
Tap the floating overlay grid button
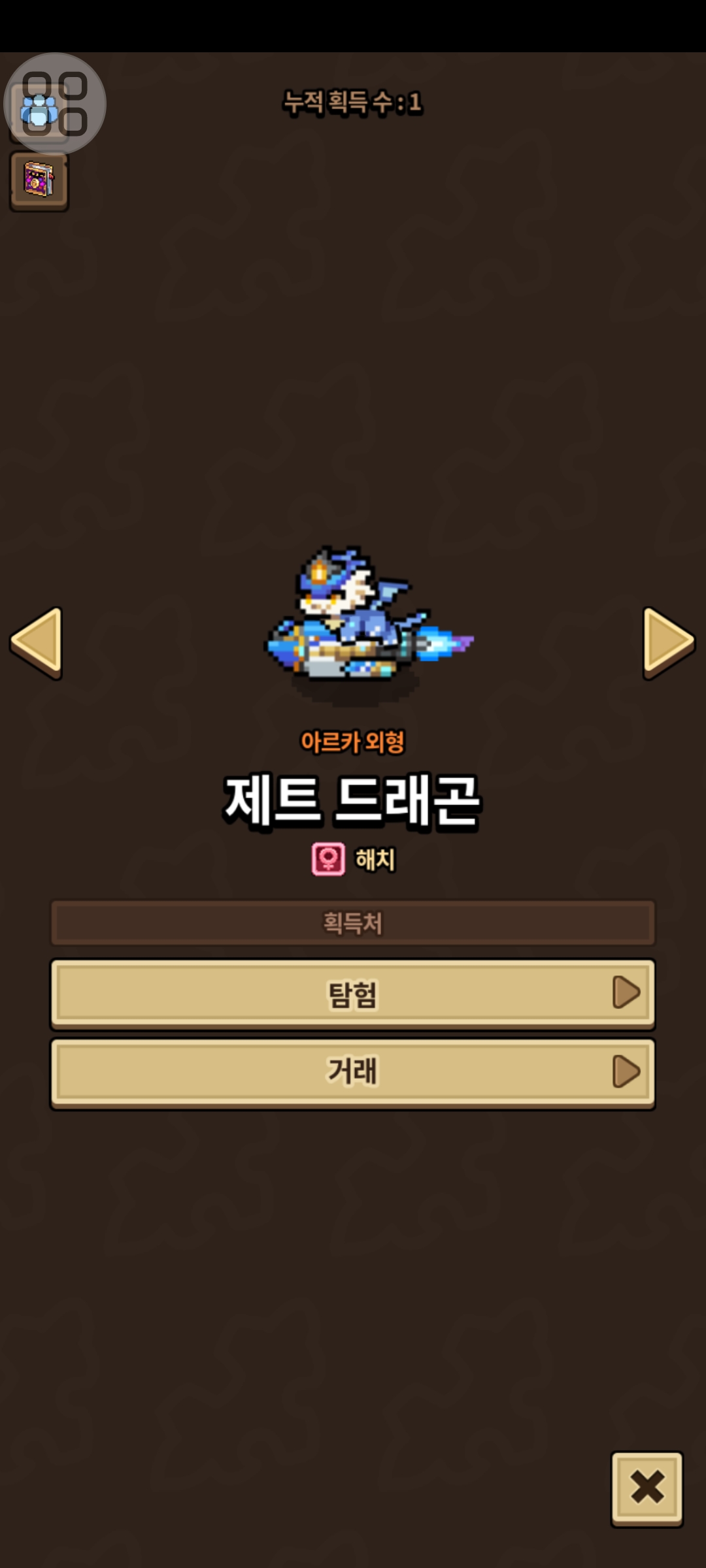click(x=55, y=104)
